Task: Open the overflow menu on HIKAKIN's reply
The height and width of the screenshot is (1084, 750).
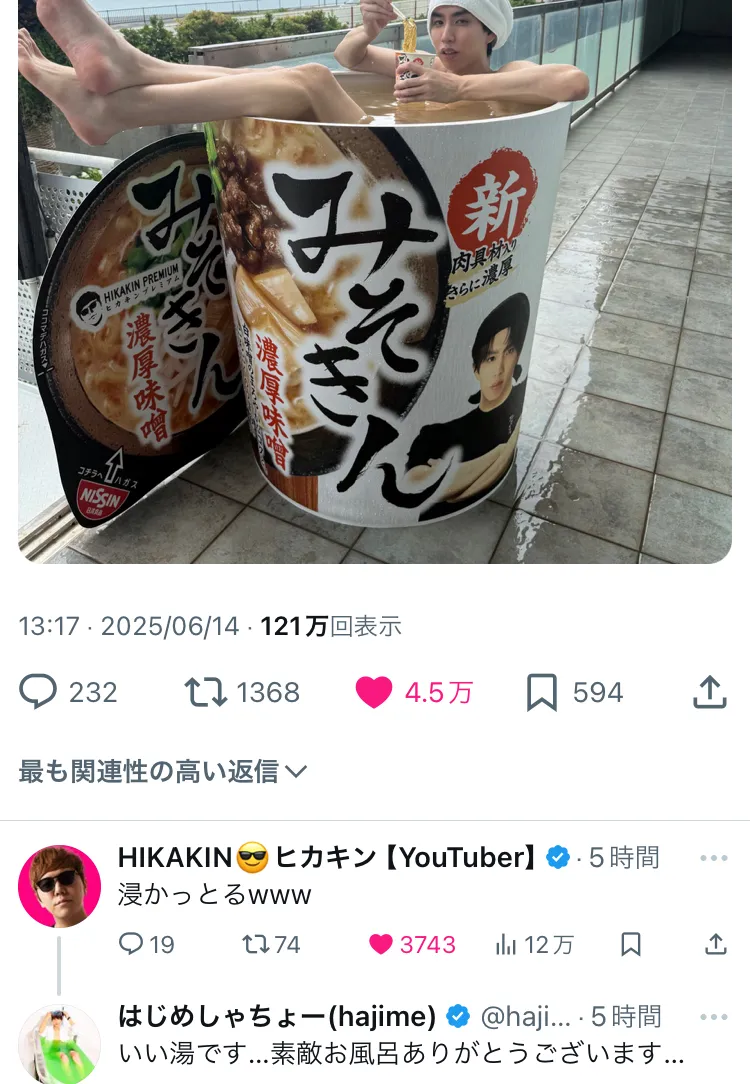Action: pyautogui.click(x=713, y=858)
